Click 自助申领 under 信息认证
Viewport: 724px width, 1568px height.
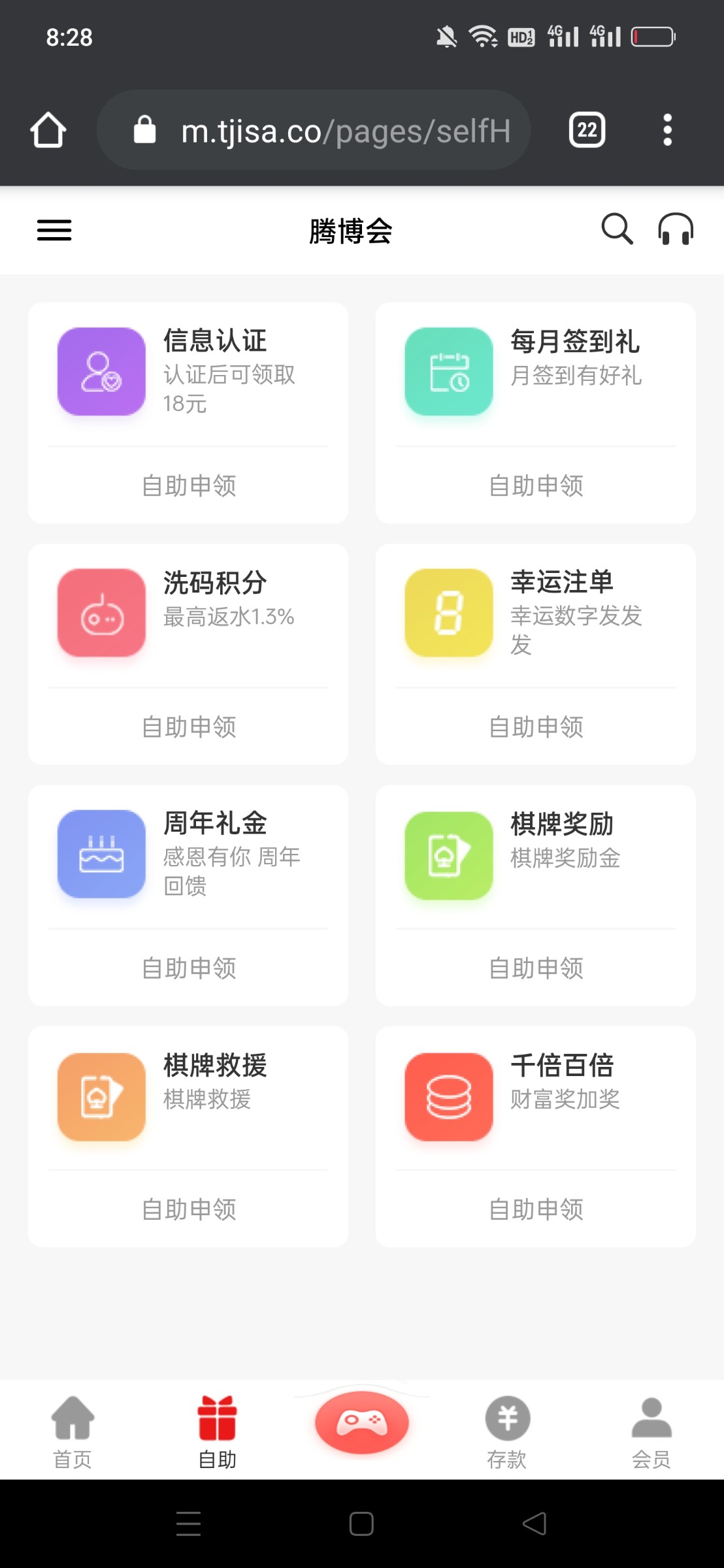click(188, 485)
